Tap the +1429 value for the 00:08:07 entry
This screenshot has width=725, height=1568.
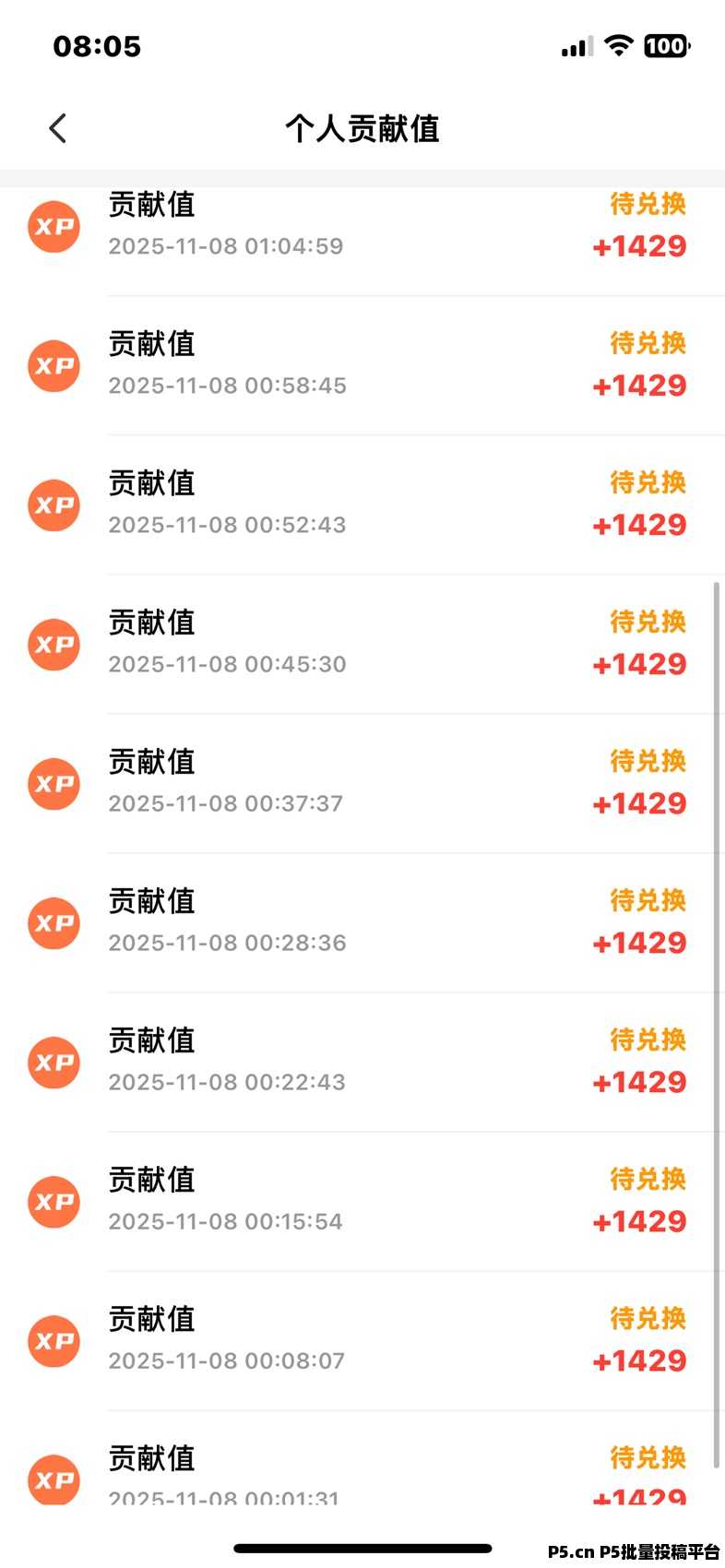[638, 1360]
